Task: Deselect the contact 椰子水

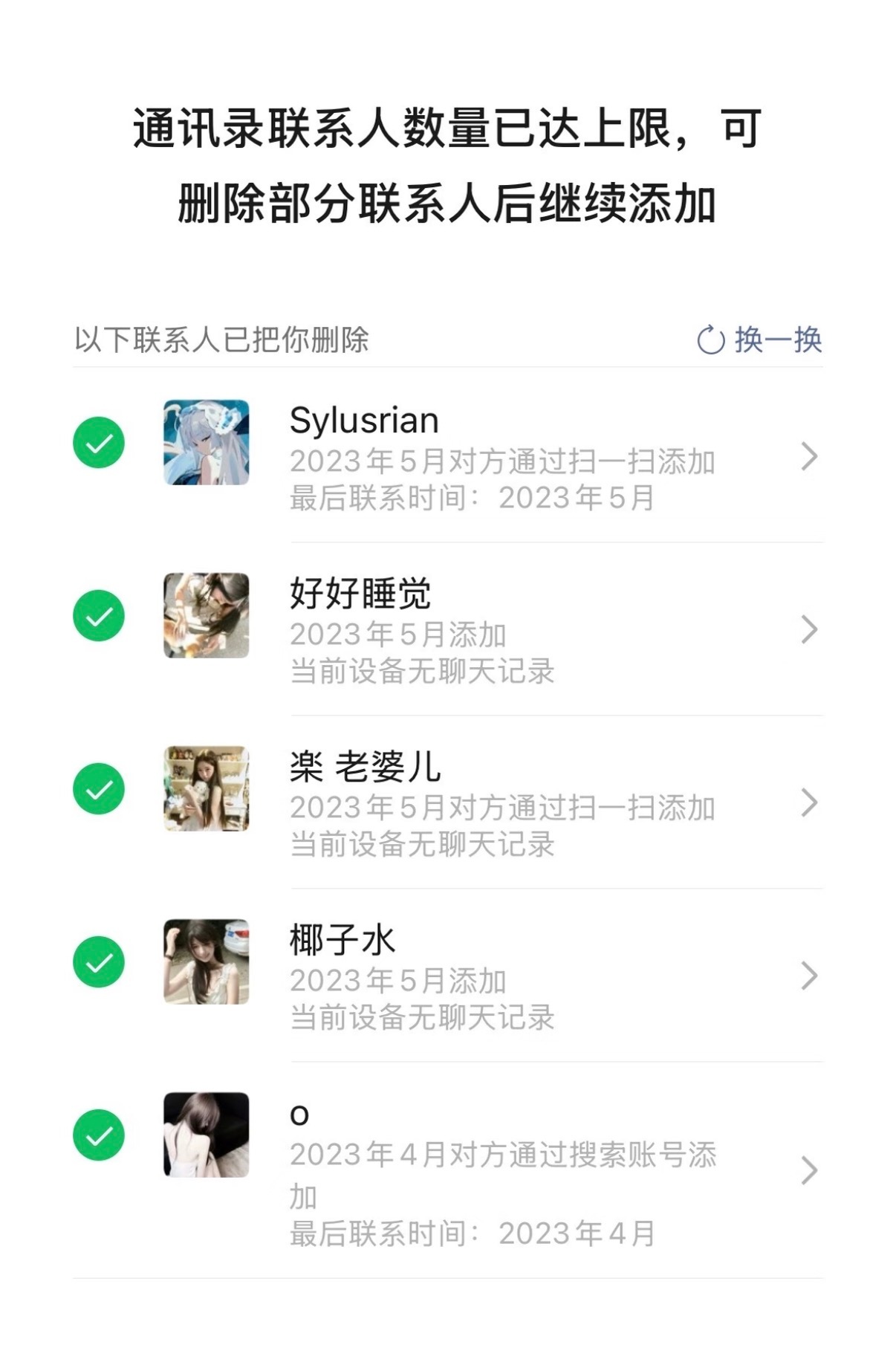Action: click(x=99, y=962)
